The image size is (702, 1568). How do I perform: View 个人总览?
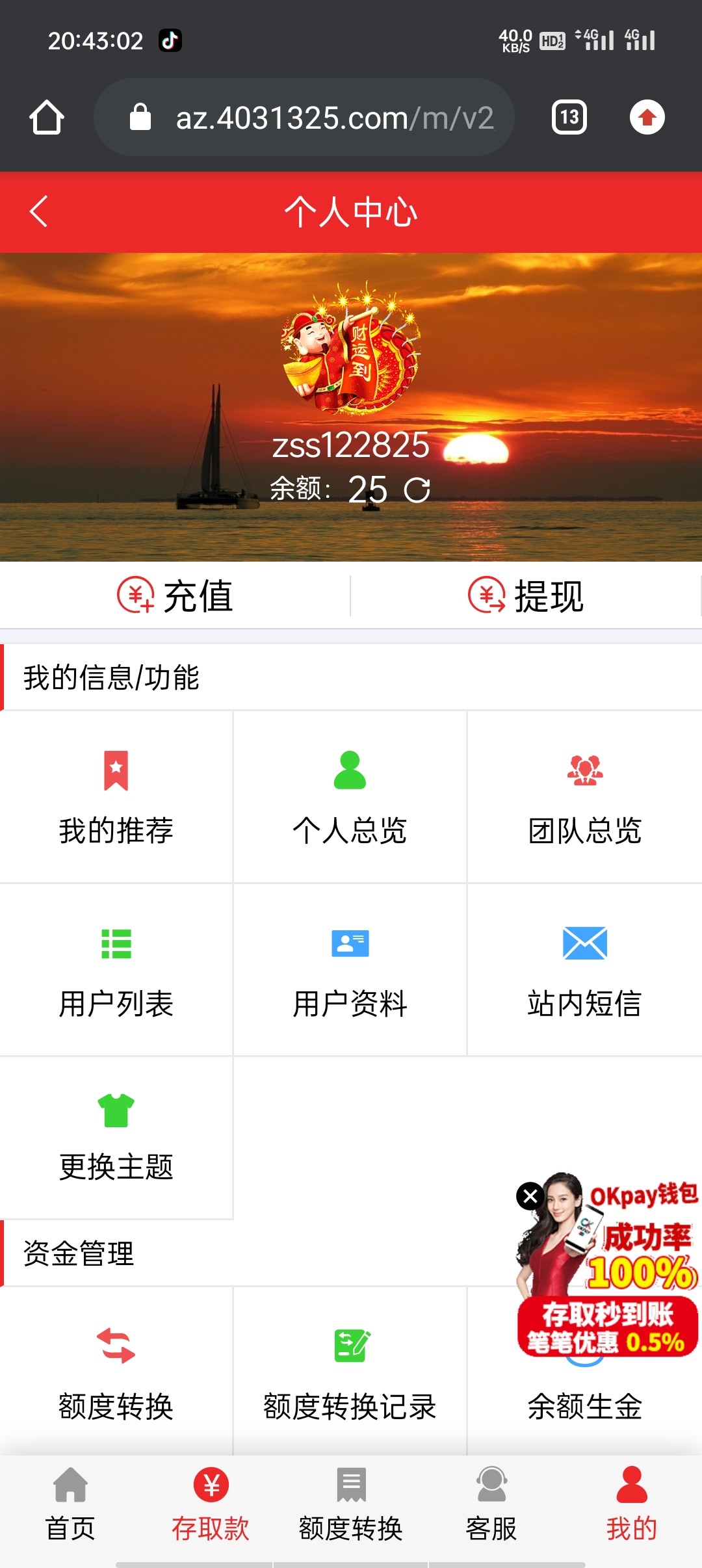click(x=350, y=797)
